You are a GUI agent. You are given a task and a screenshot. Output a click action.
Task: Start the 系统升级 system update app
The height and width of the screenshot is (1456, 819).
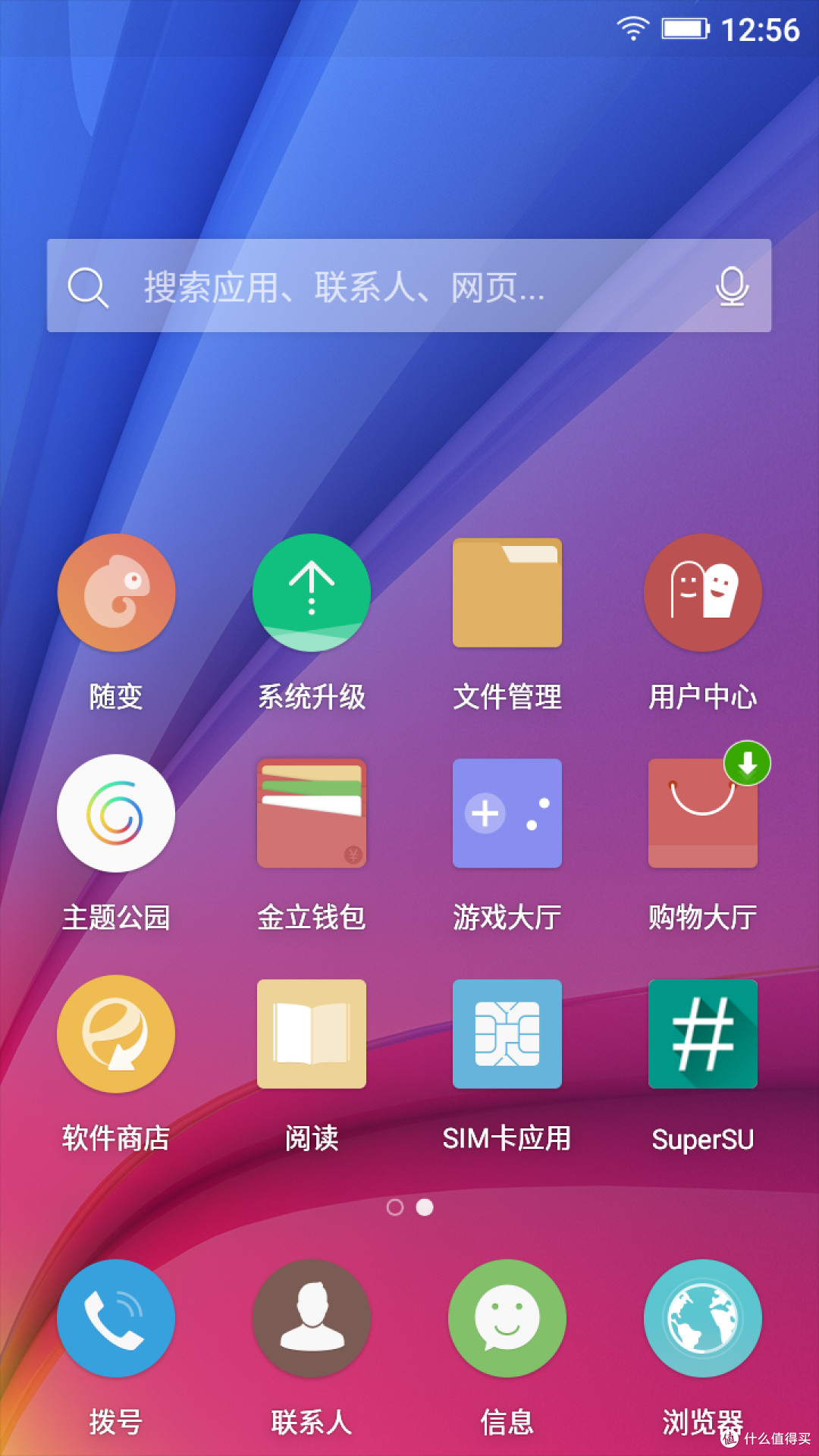311,592
